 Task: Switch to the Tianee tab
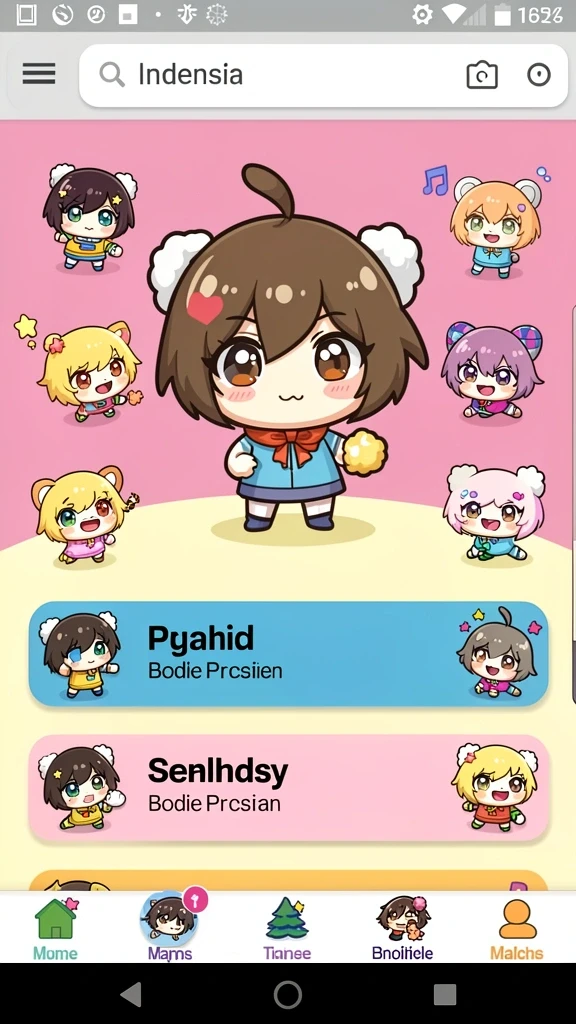click(x=287, y=929)
